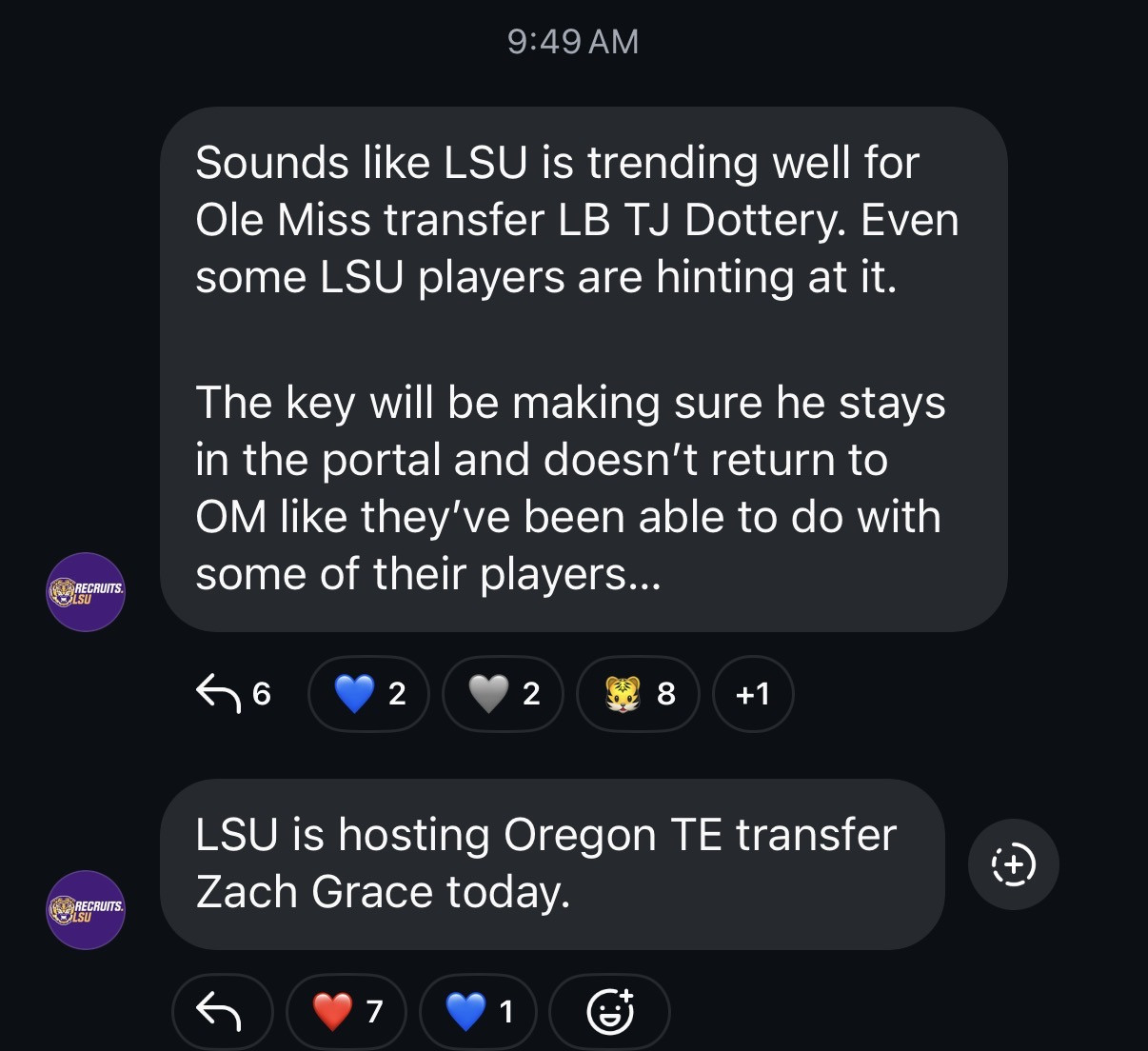
Task: Add an emoji reaction to Zach Grace message
Action: [x=610, y=1011]
